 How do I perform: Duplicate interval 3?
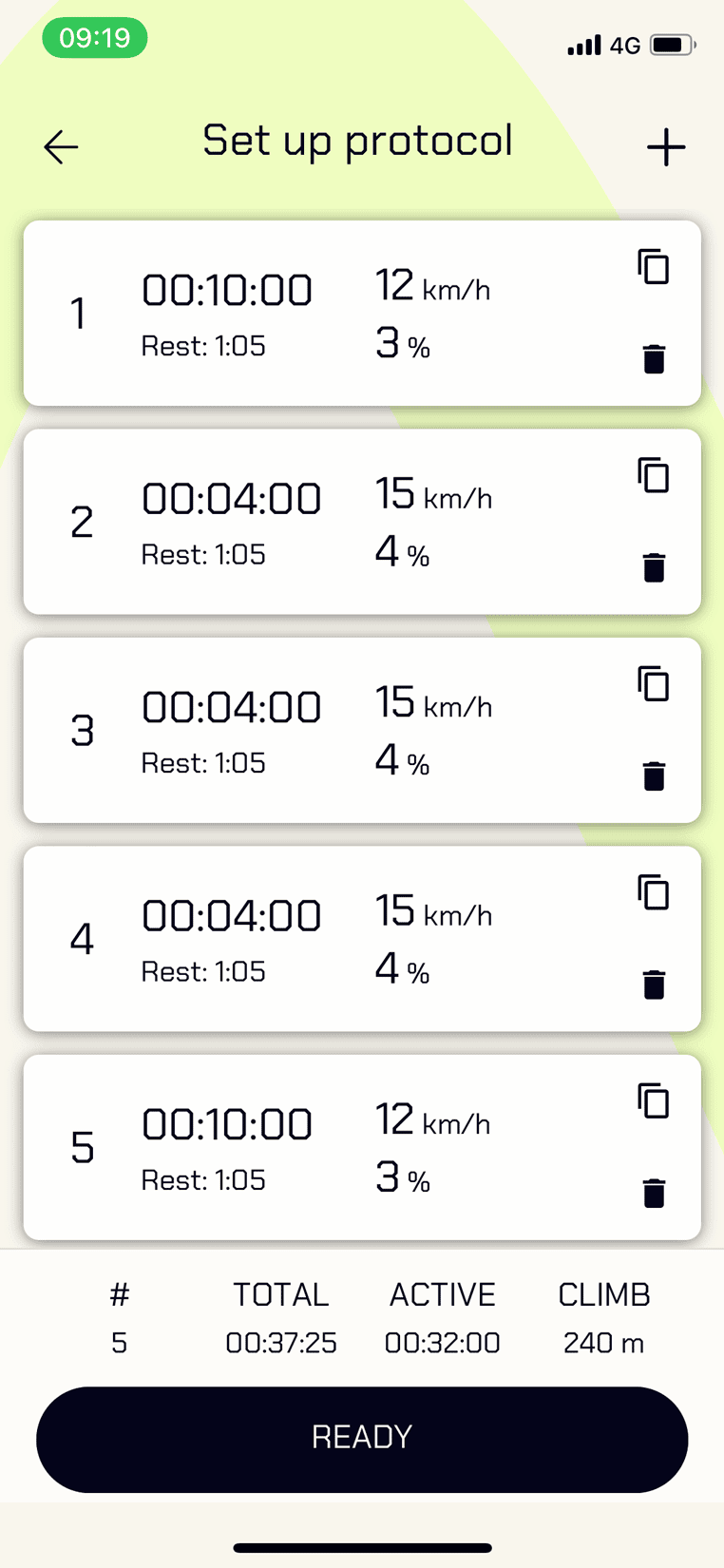pos(654,684)
